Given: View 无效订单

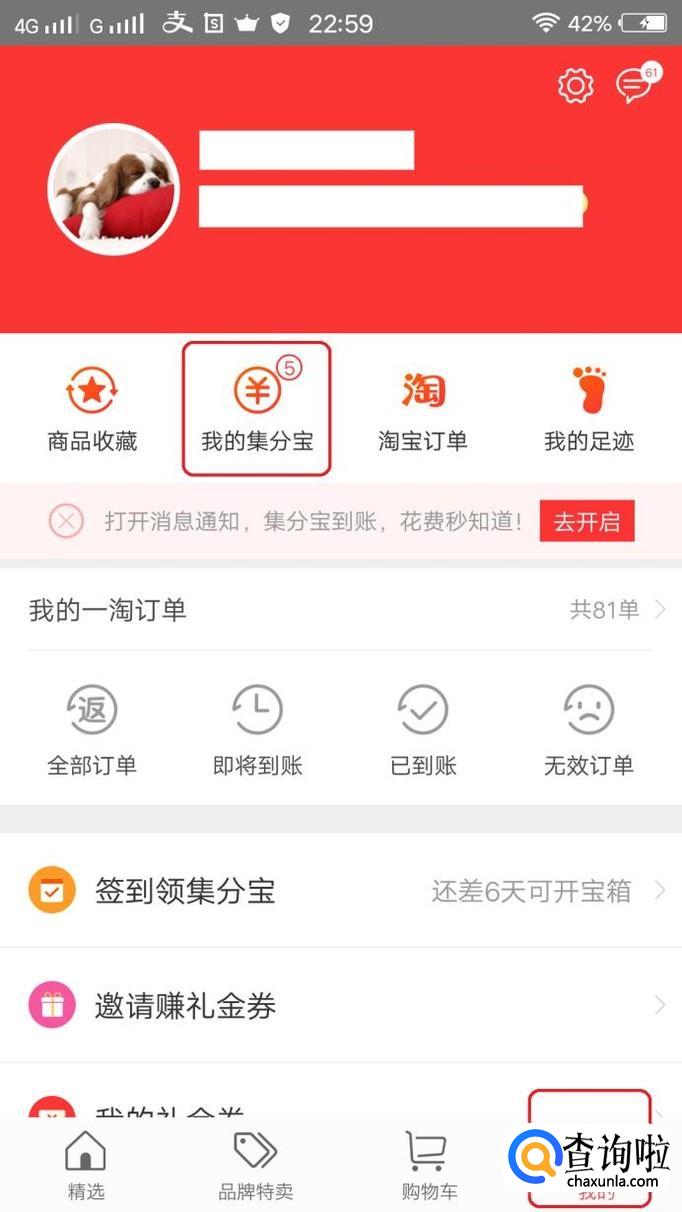Looking at the screenshot, I should point(588,730).
